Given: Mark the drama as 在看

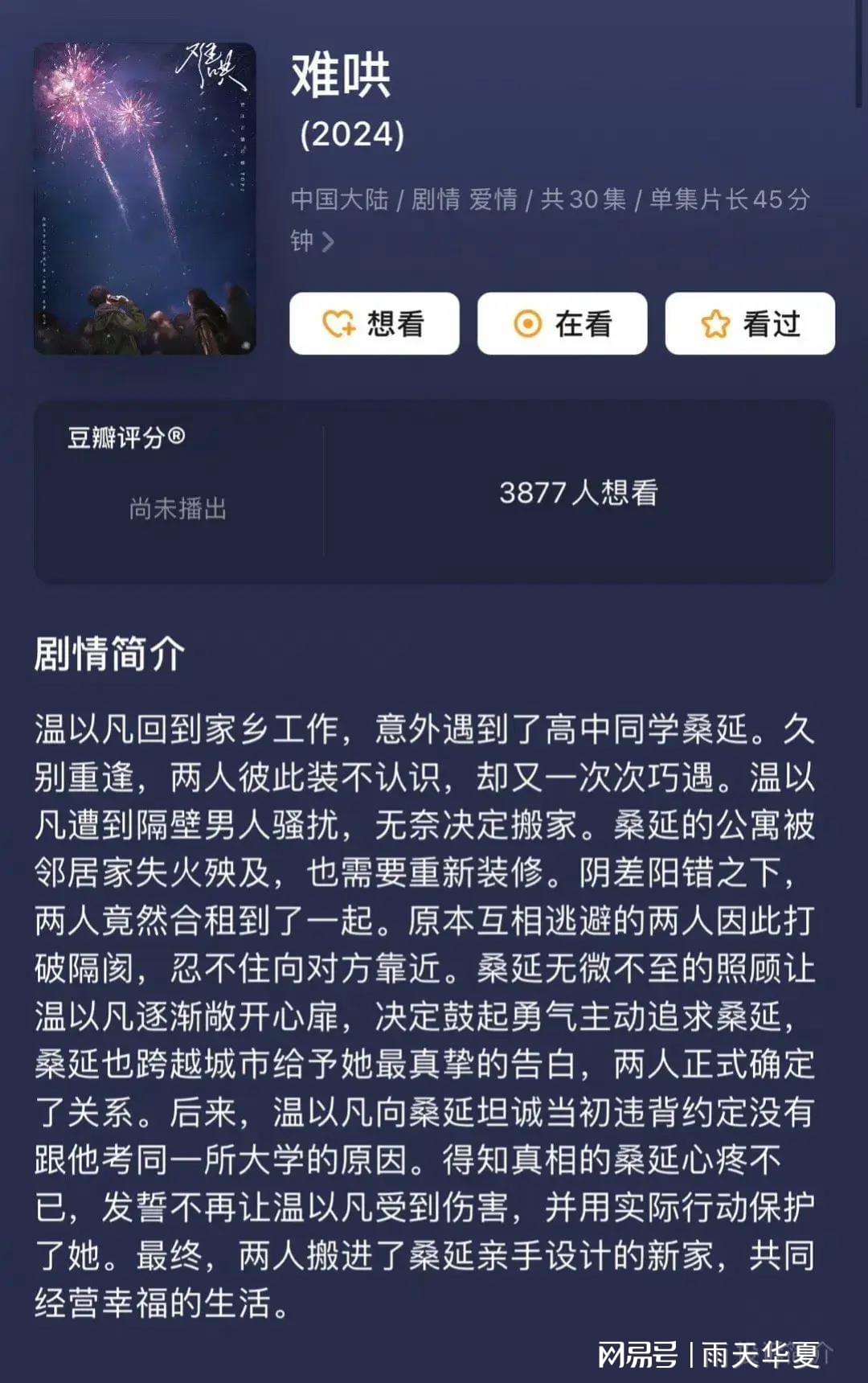Looking at the screenshot, I should pyautogui.click(x=561, y=324).
